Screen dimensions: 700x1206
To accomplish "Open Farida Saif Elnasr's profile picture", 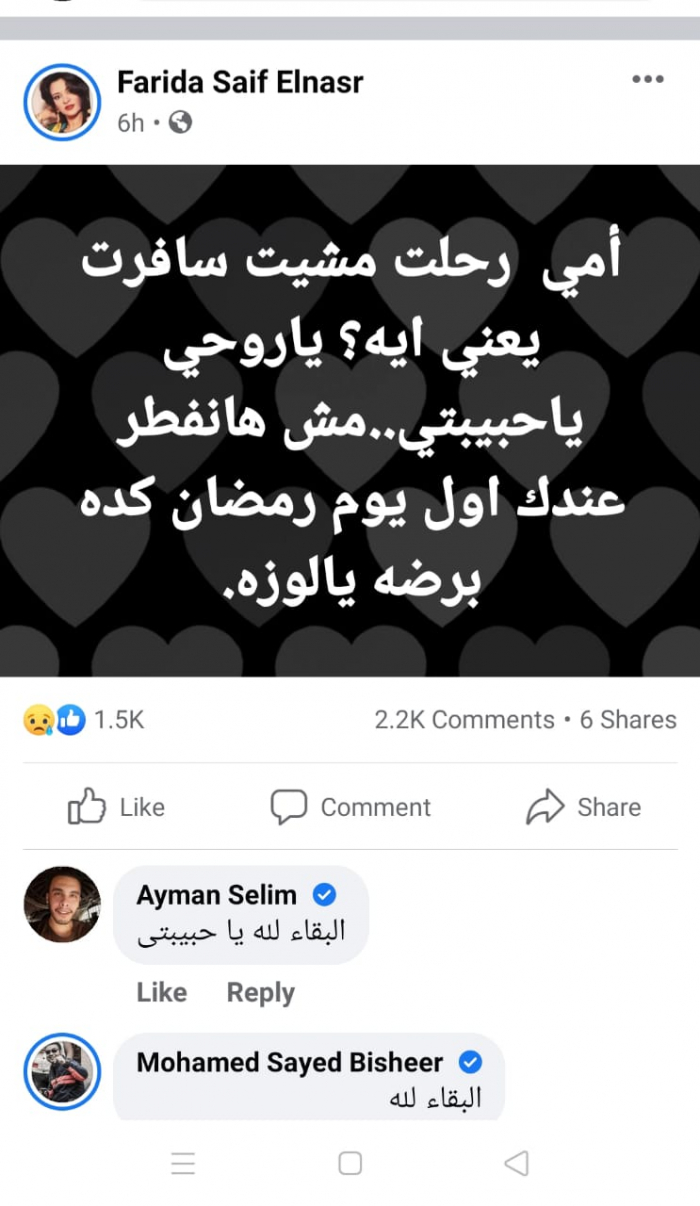I will pyautogui.click(x=62, y=102).
